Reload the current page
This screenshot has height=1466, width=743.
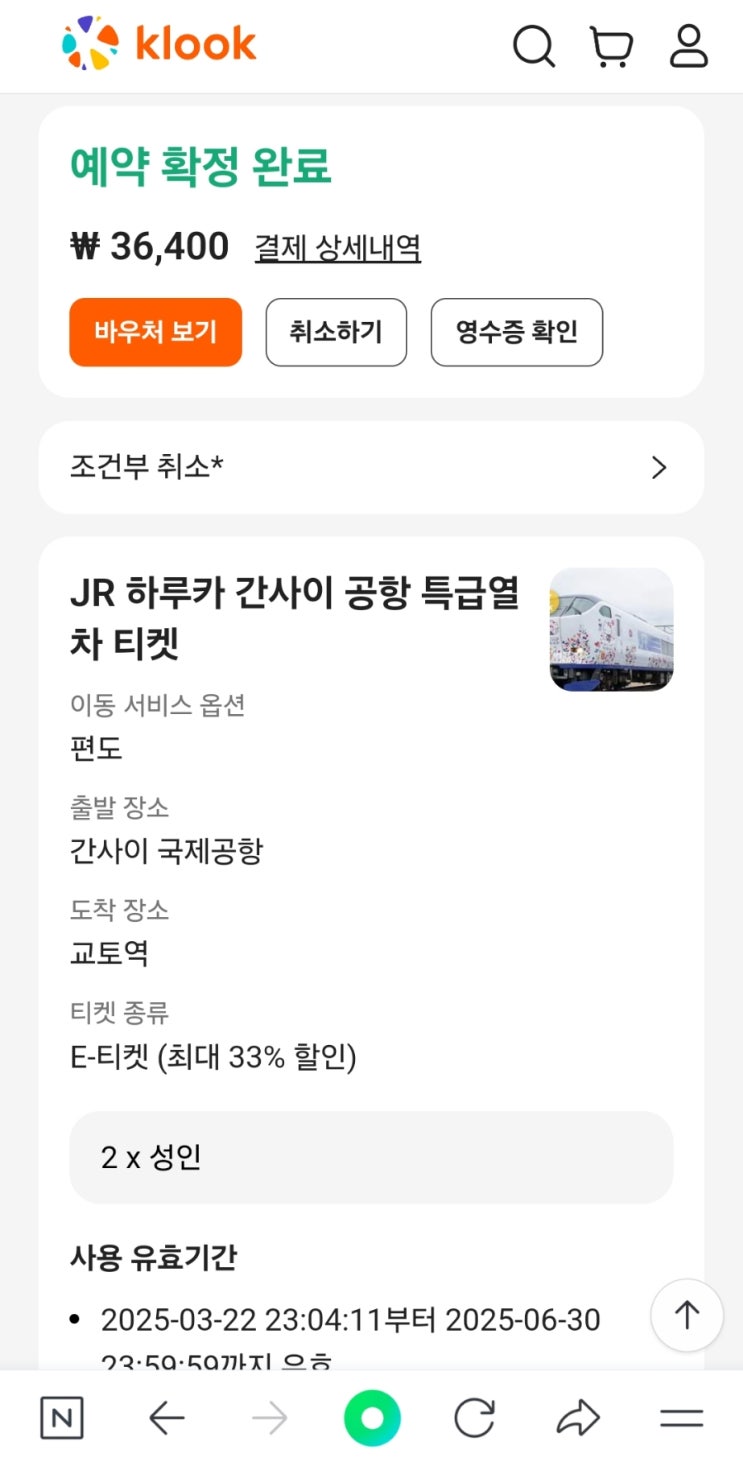coord(475,1418)
